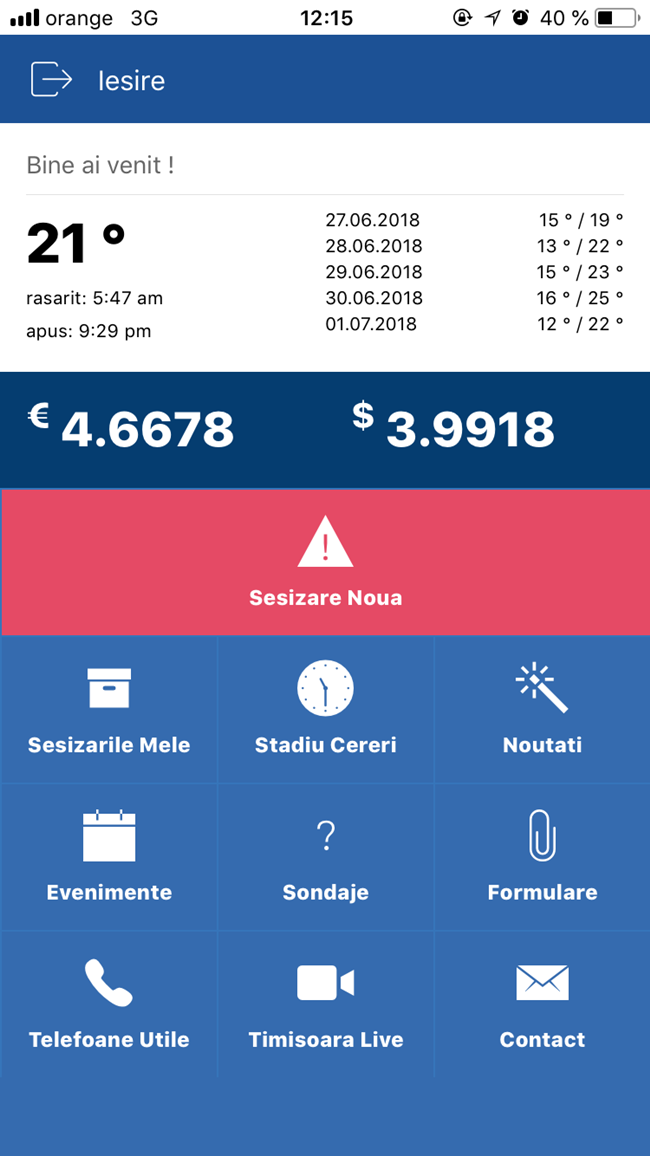Check Stadiu Cereri

pyautogui.click(x=325, y=710)
